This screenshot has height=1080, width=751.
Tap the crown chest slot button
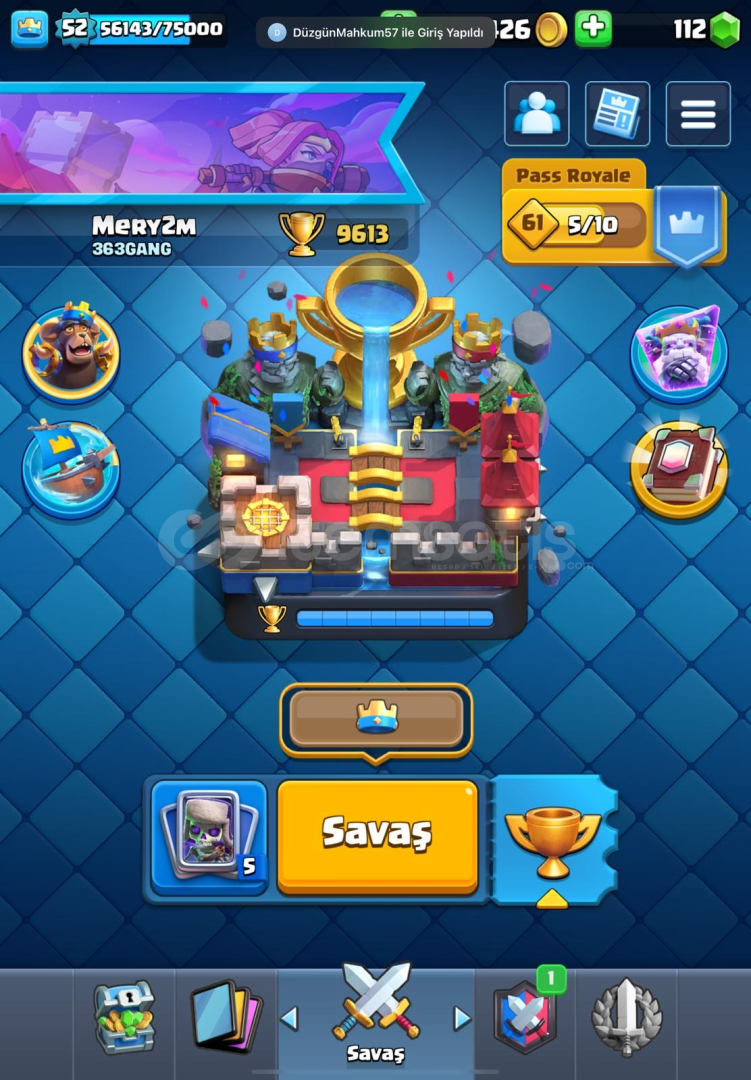pos(376,718)
